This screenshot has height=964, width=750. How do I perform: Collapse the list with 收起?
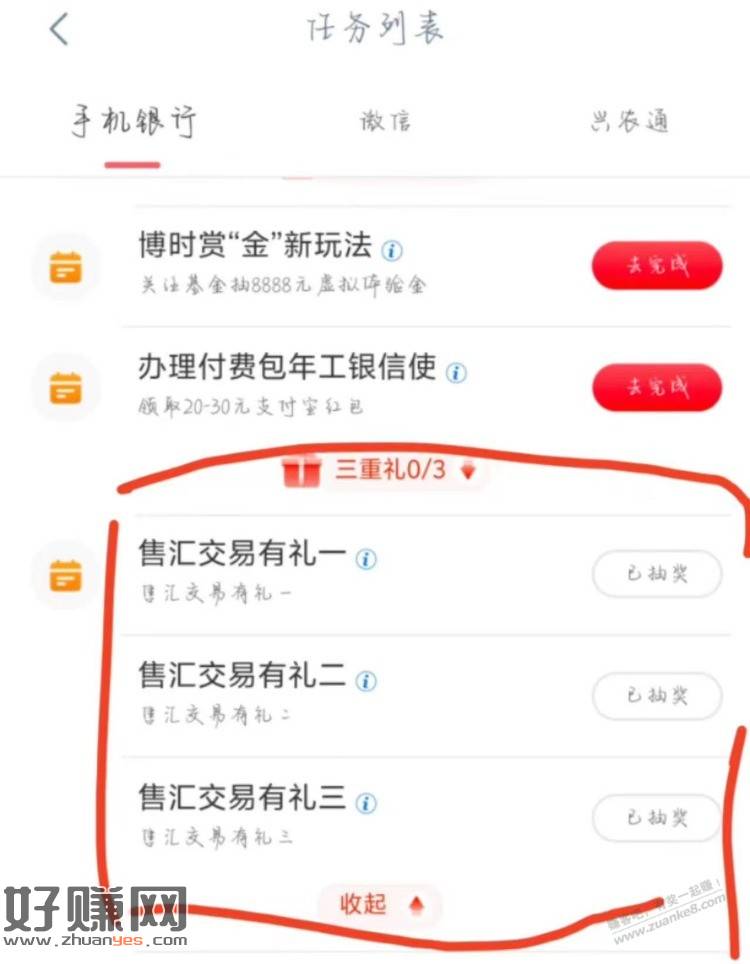[381, 905]
